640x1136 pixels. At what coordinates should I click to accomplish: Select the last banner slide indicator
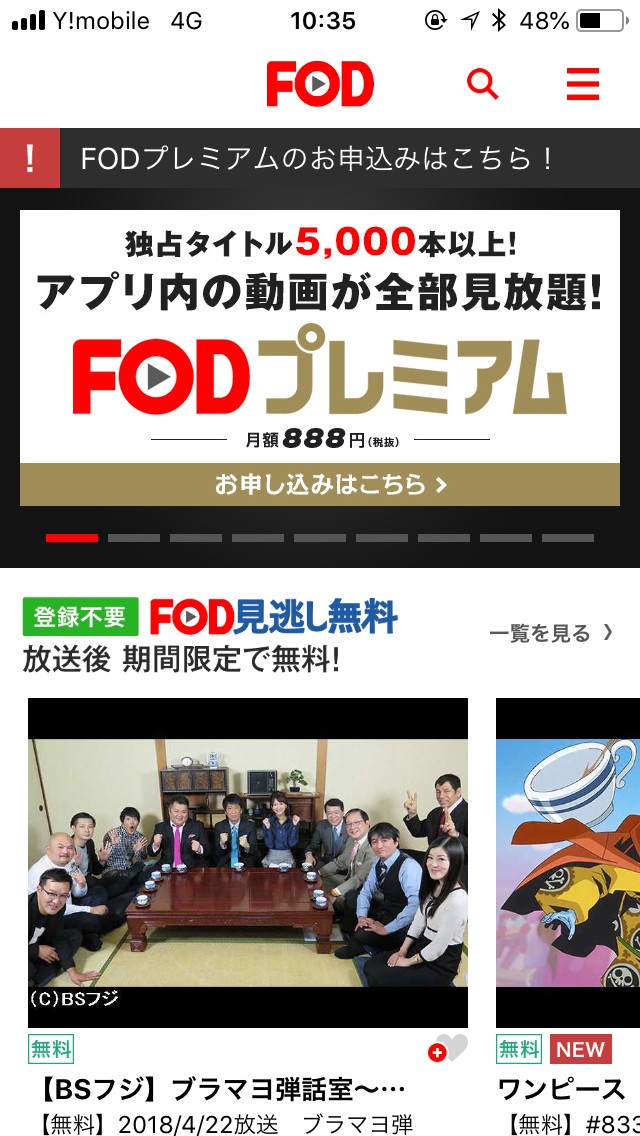click(568, 538)
